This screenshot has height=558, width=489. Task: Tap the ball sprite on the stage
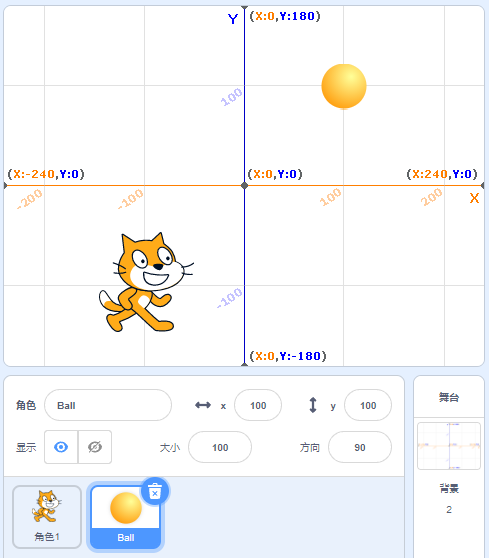click(344, 86)
